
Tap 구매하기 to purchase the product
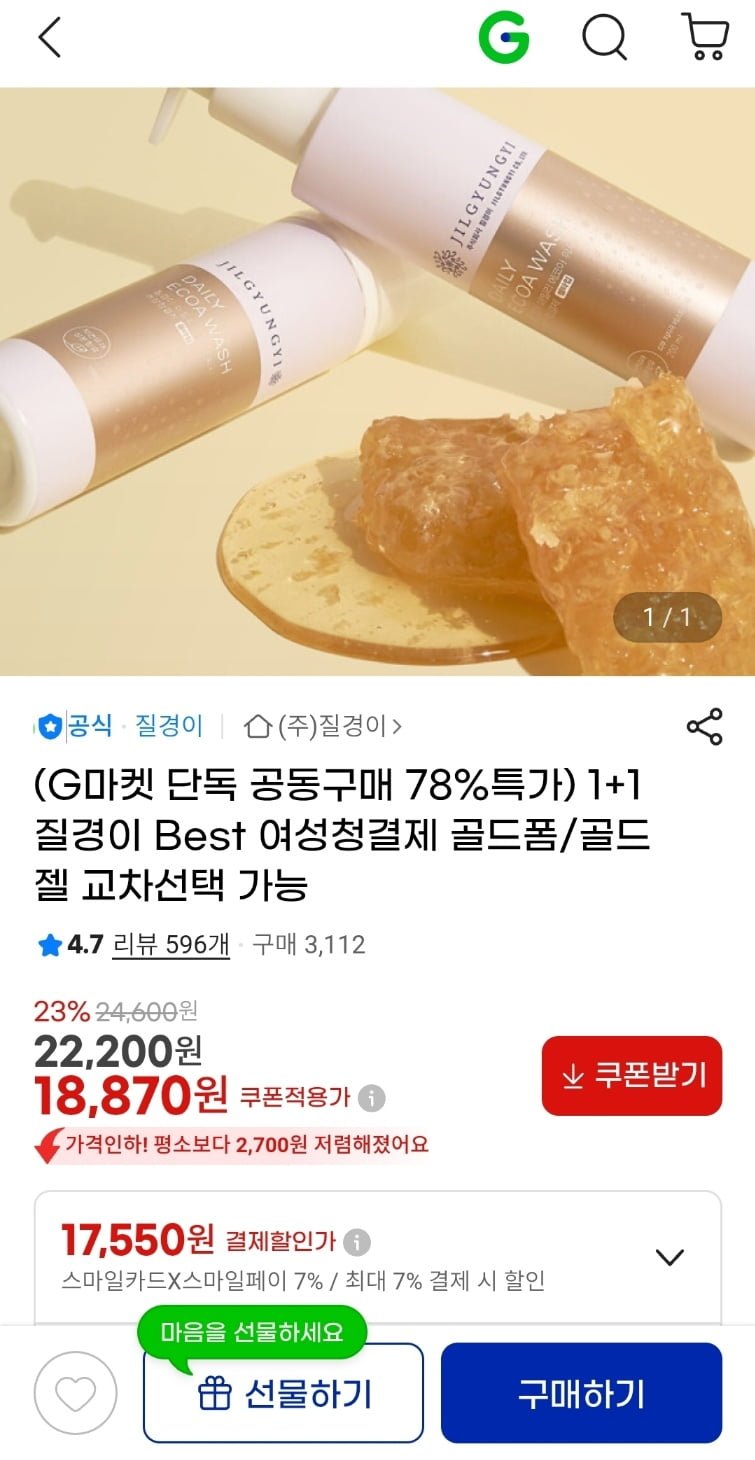click(x=581, y=1392)
